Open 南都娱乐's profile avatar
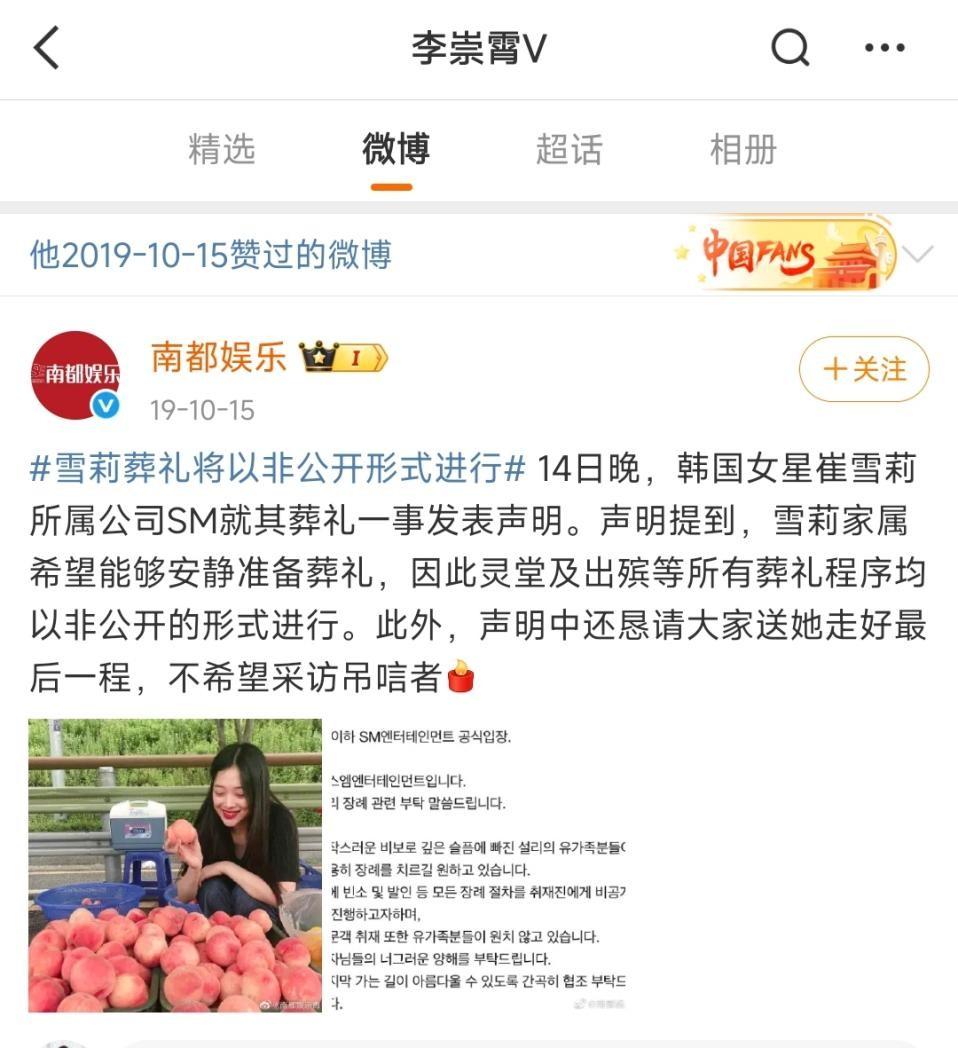Screen dimensions: 958x1048 [75, 375]
